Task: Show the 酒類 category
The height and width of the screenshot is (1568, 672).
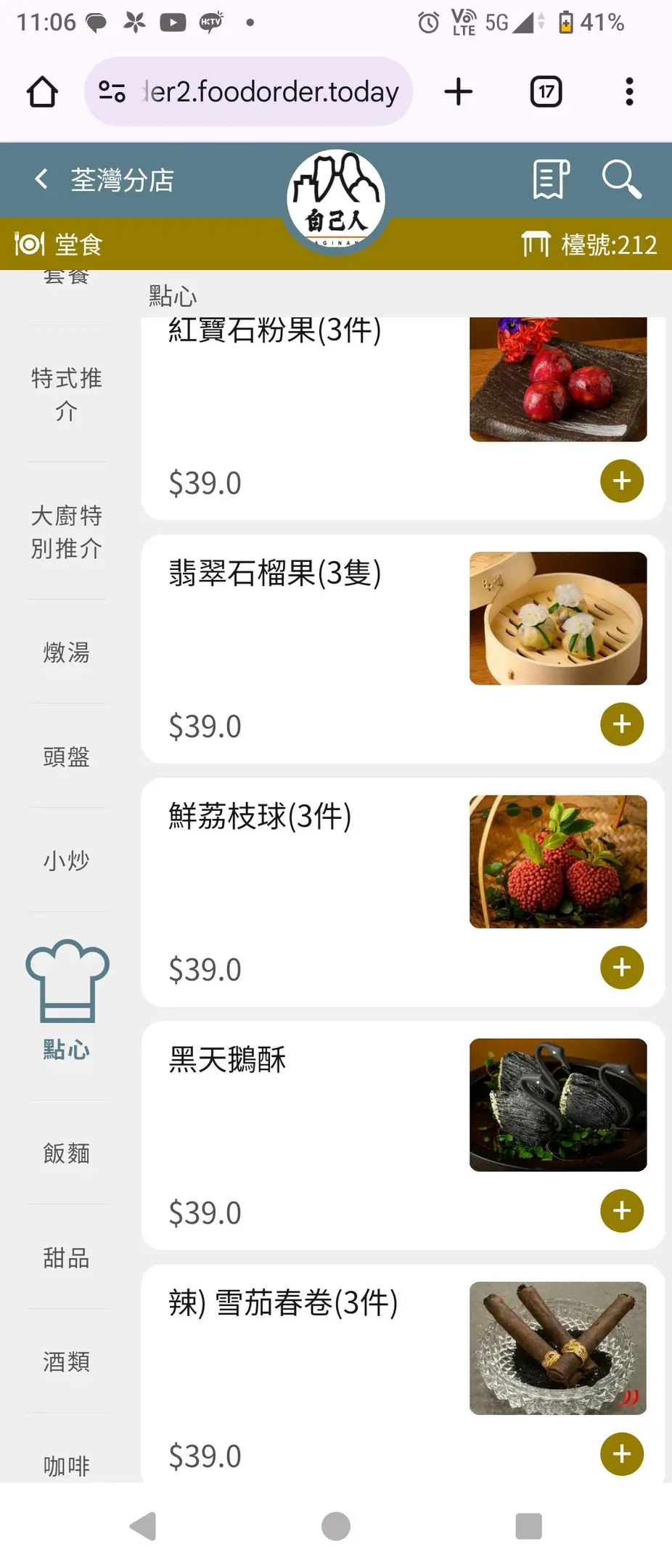Action: tap(67, 1361)
